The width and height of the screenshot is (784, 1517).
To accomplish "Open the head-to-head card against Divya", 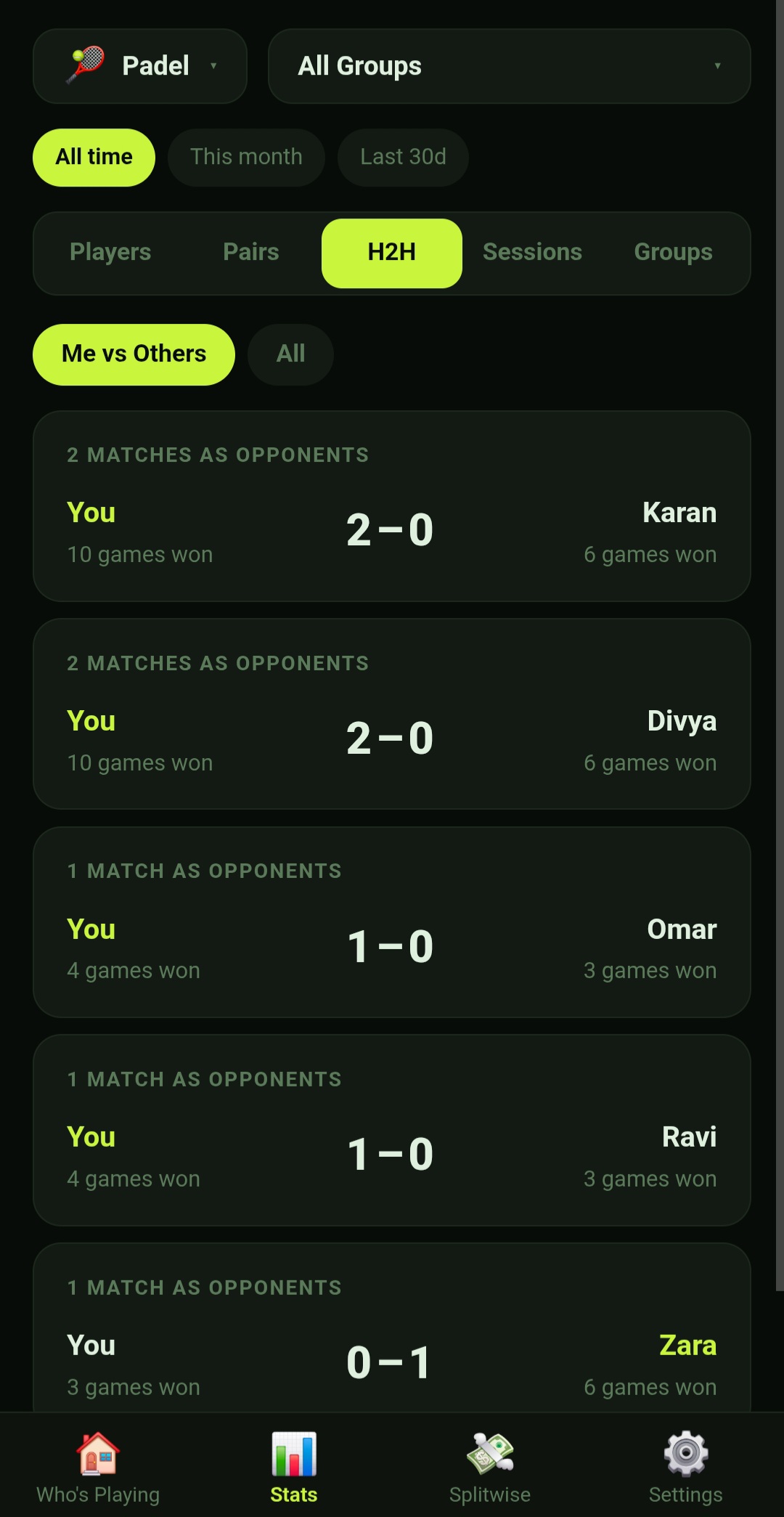I will point(392,715).
